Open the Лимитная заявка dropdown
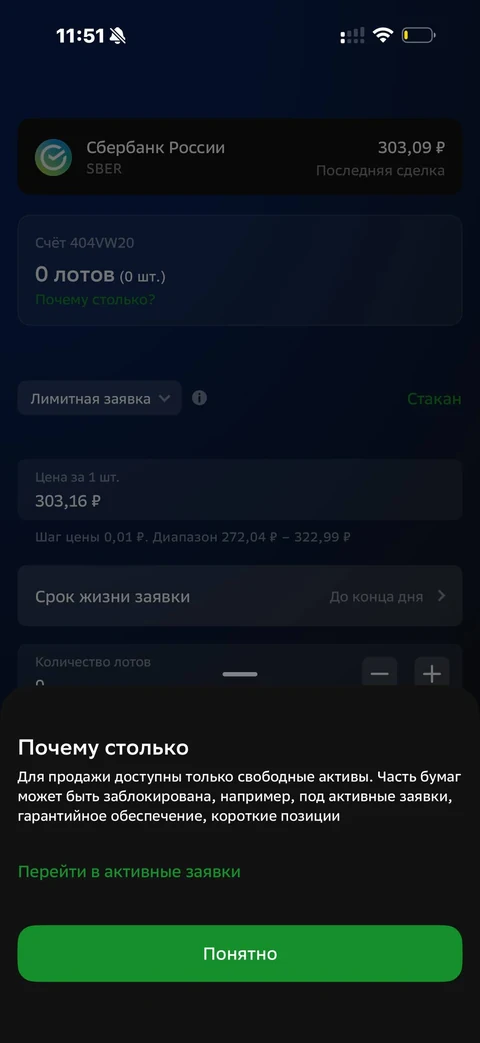The height and width of the screenshot is (1043, 480). 100,398
